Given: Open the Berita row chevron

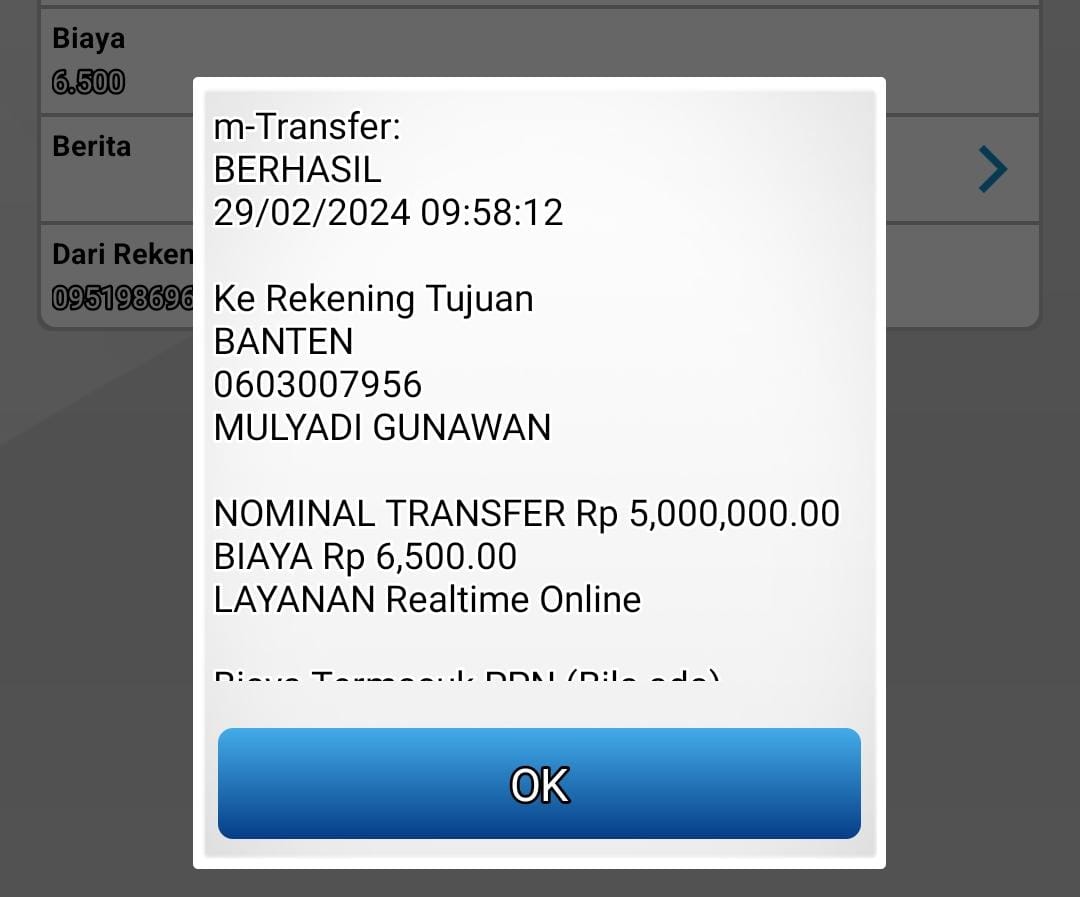Looking at the screenshot, I should 991,169.
